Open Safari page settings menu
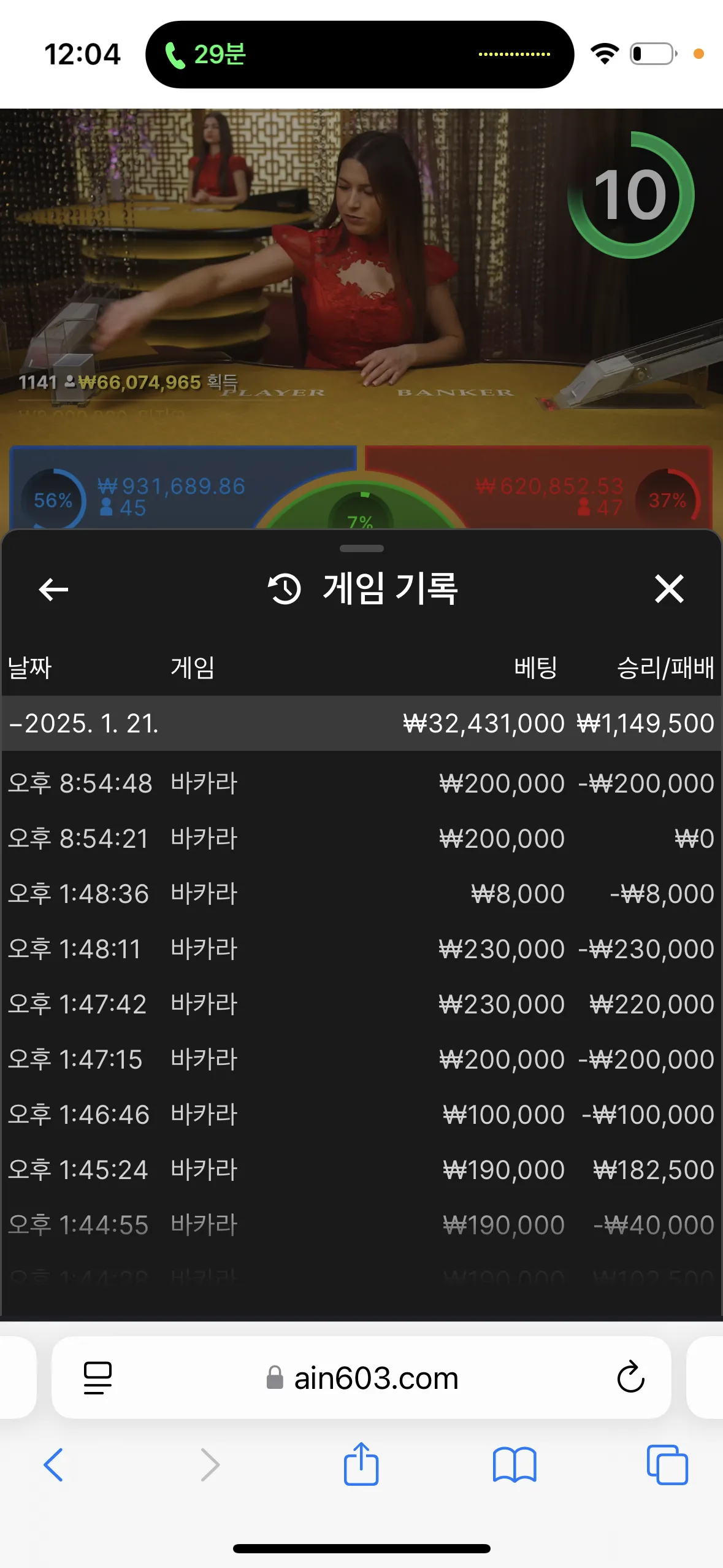The image size is (723, 1568). [98, 1378]
